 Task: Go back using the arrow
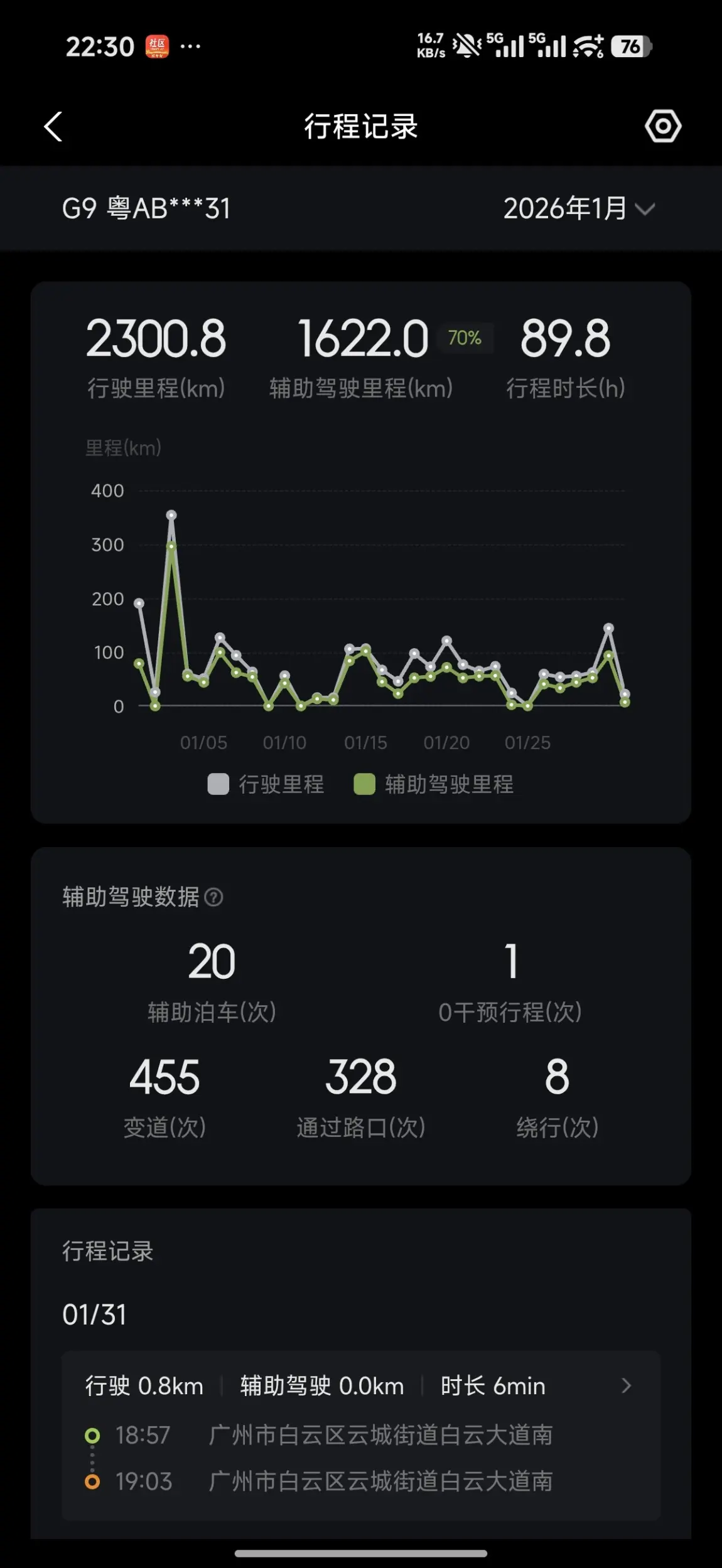53,127
